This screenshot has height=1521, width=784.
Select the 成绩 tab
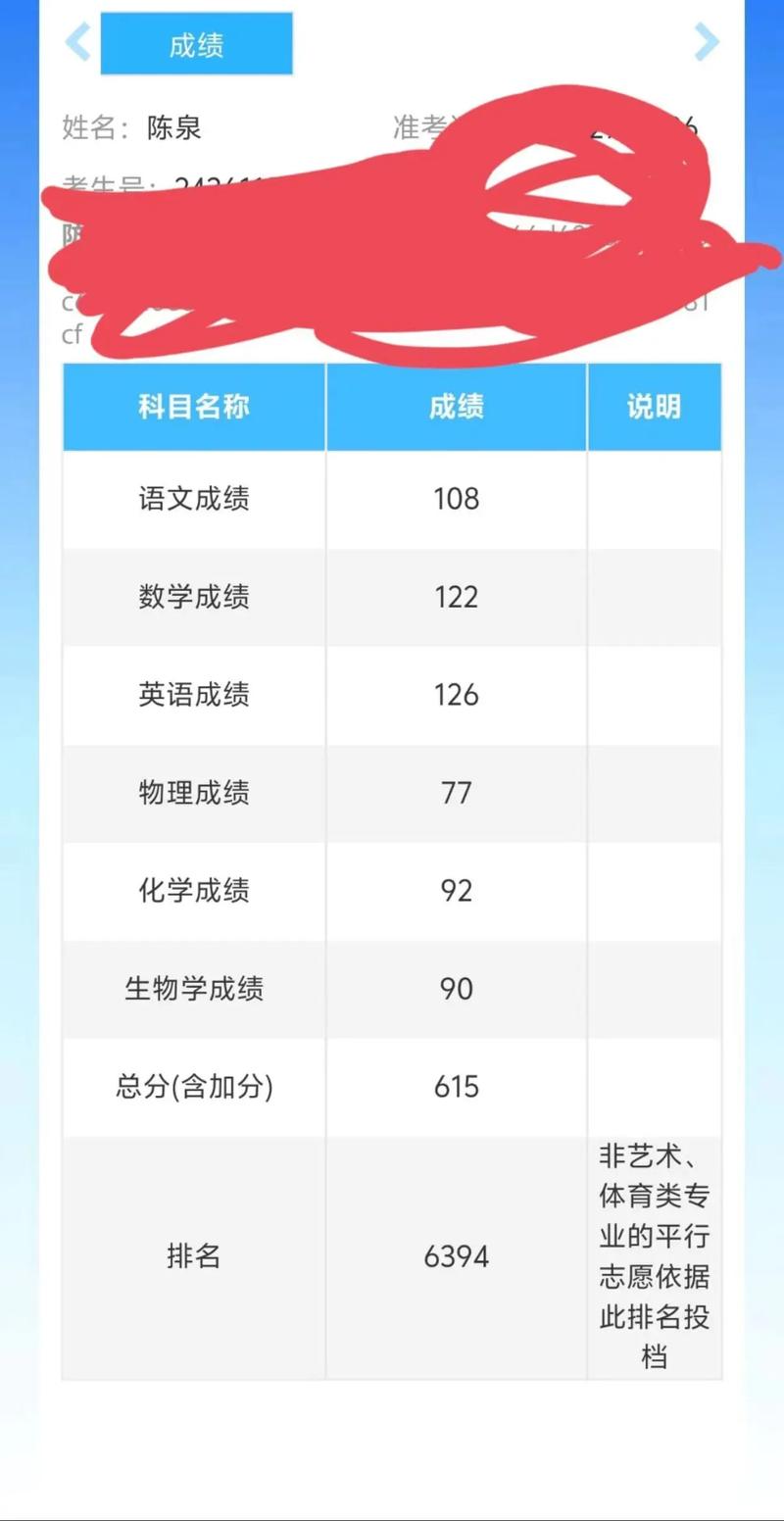click(196, 44)
